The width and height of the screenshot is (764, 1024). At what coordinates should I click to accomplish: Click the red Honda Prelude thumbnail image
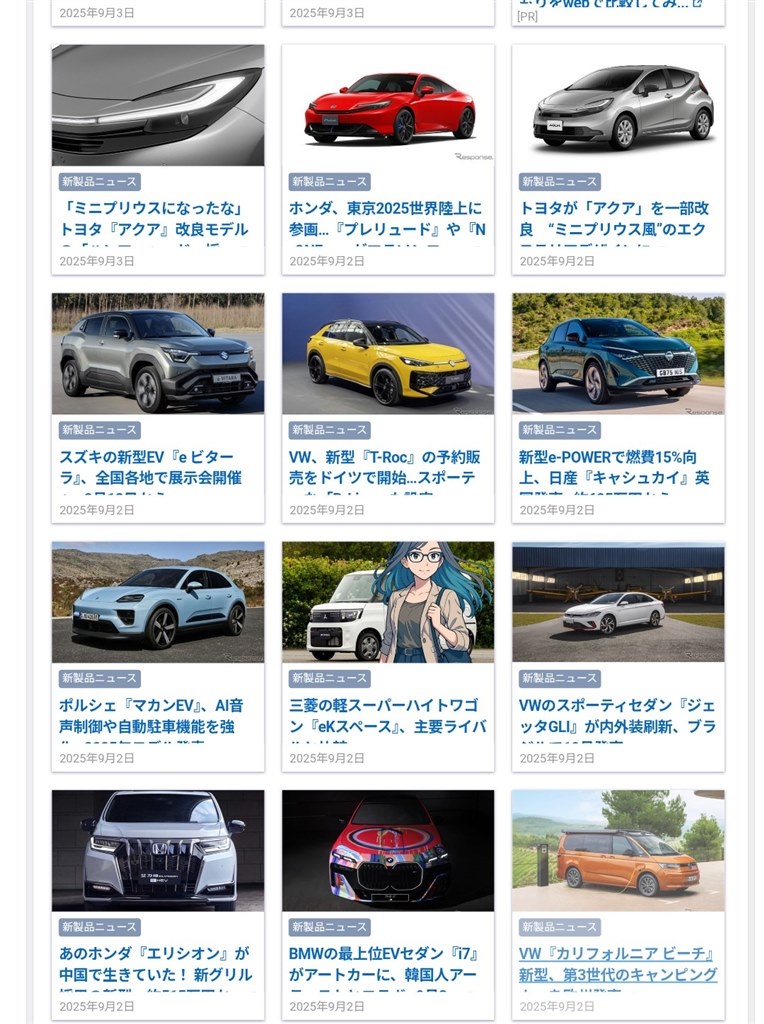coord(387,105)
